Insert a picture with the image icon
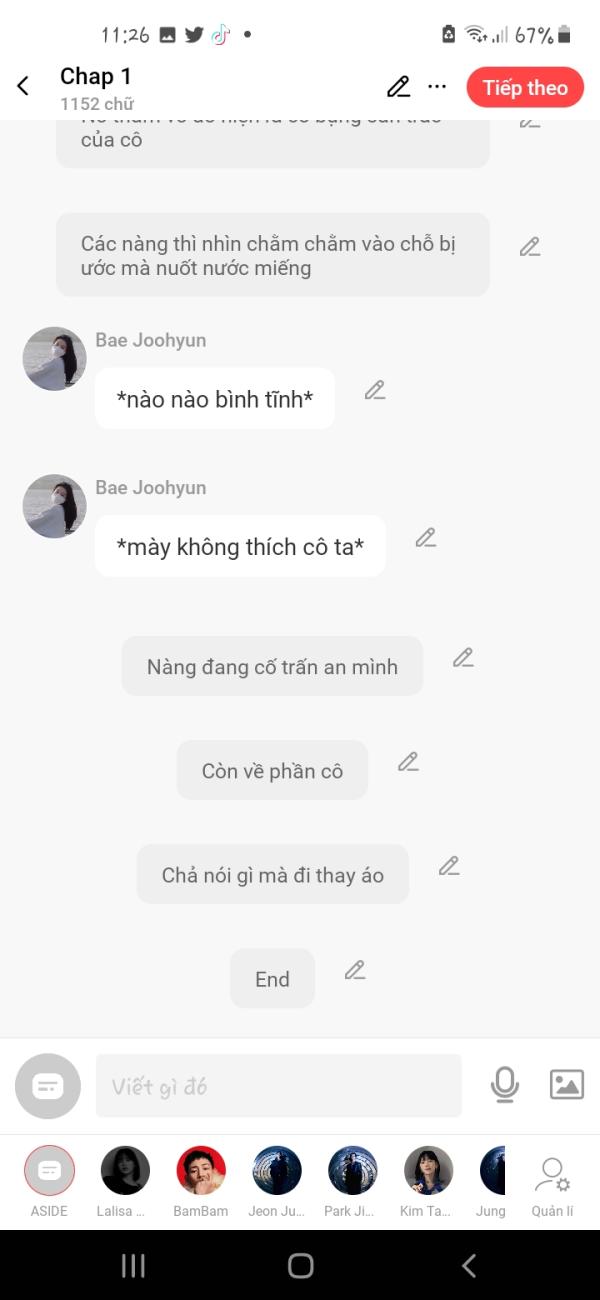Image resolution: width=600 pixels, height=1300 pixels. coord(566,1085)
